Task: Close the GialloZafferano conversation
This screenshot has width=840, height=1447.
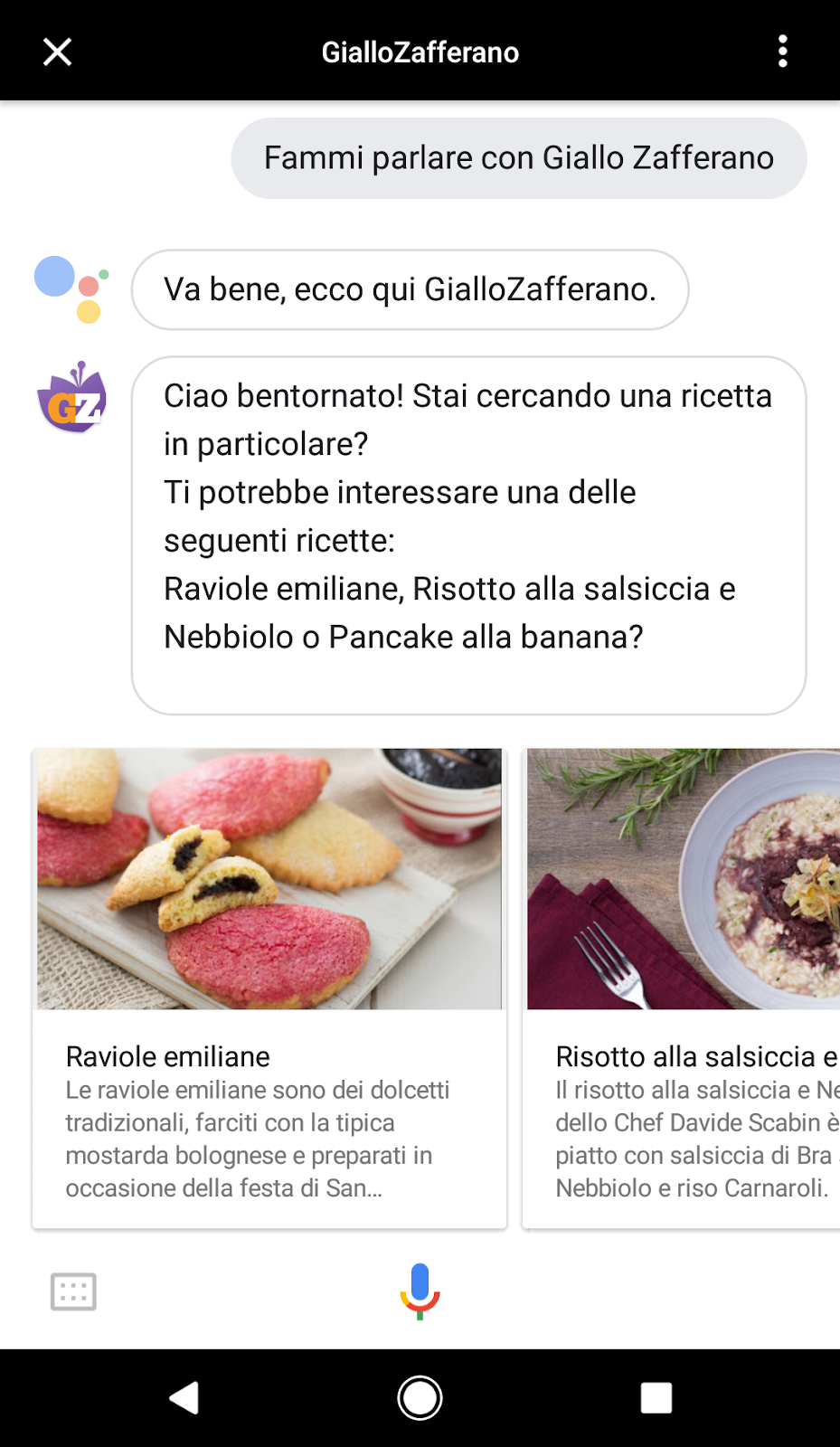Action: 58,52
